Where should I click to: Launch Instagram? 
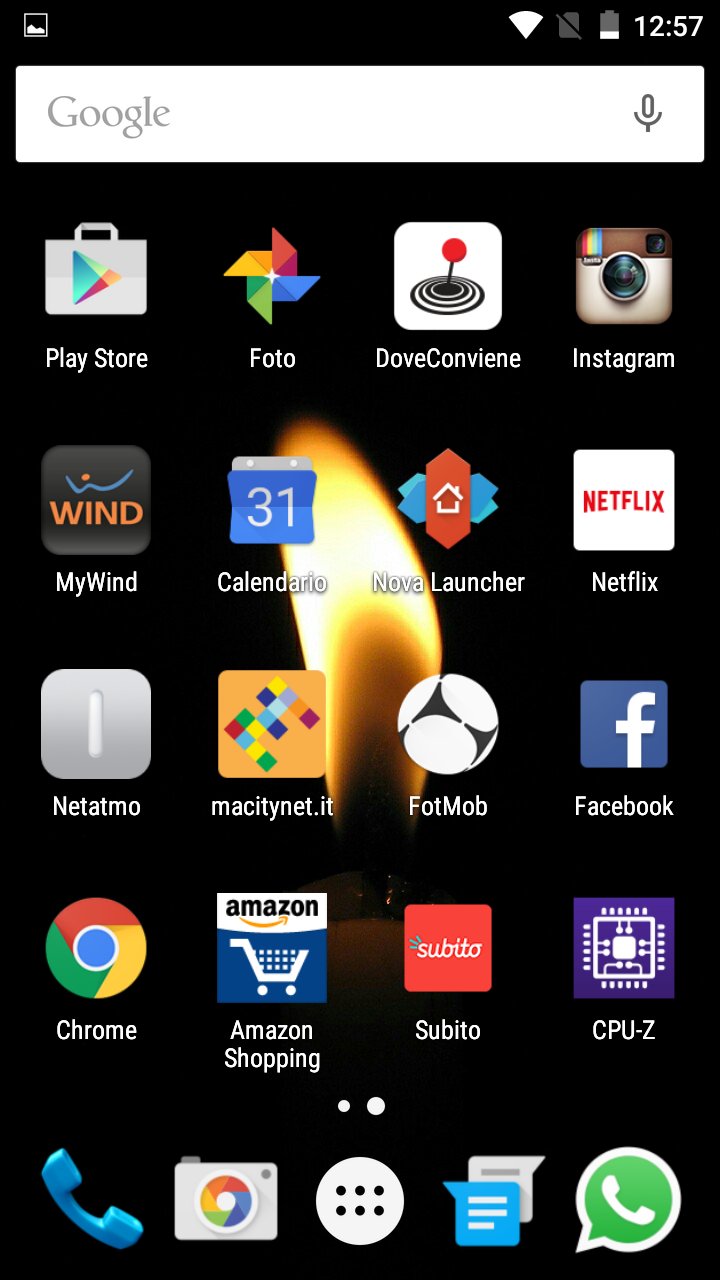(x=624, y=276)
